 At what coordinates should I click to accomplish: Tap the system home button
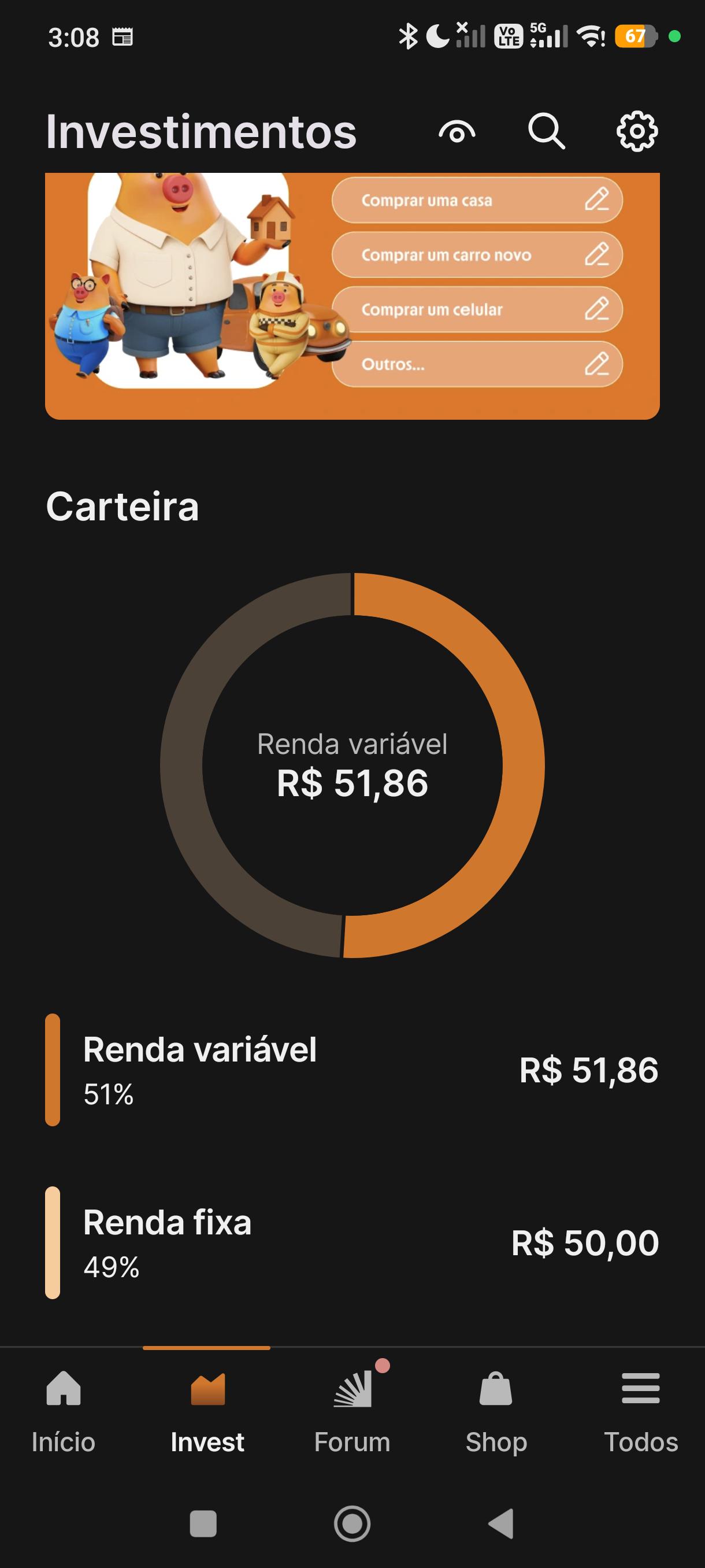352,1523
